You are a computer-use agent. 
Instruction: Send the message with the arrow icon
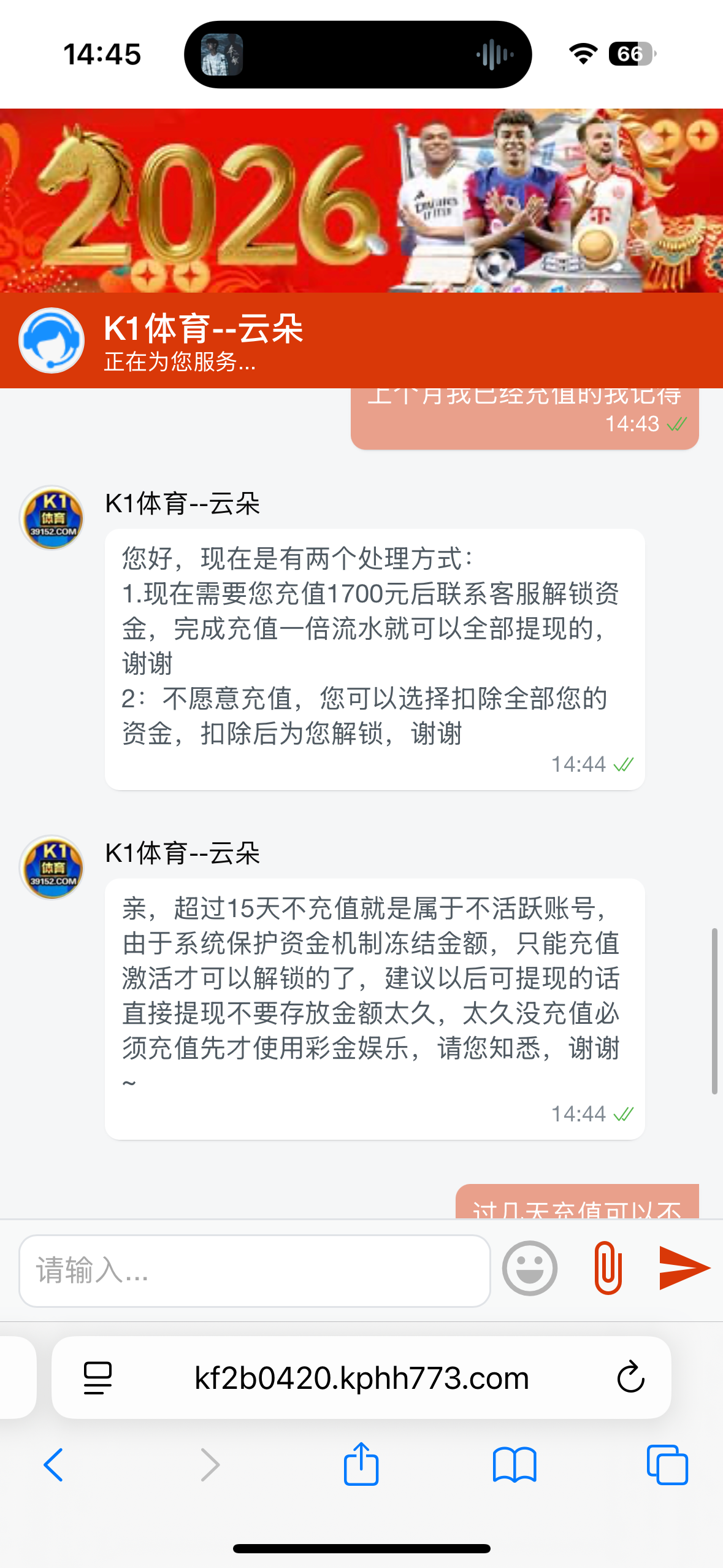click(x=684, y=1268)
